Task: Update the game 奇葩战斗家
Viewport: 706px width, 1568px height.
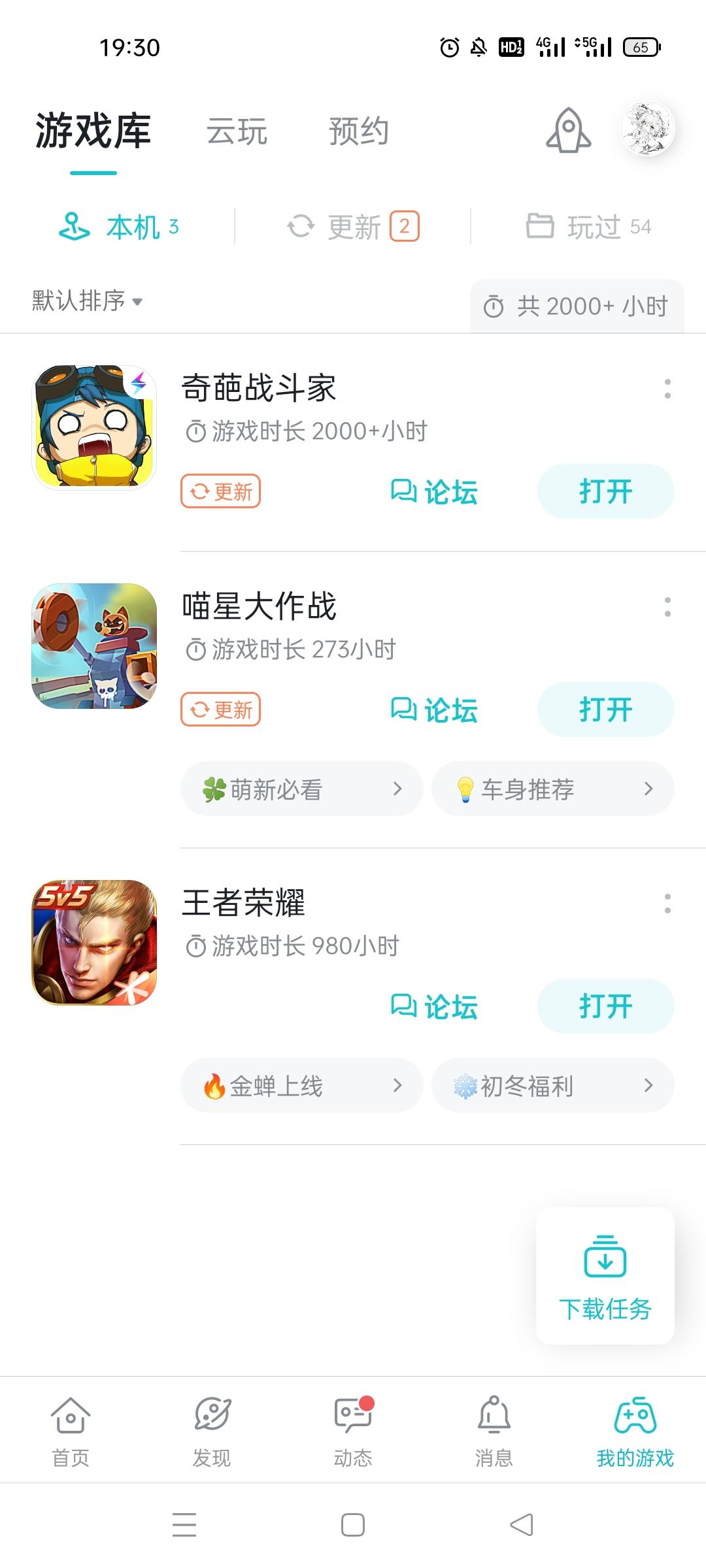Action: click(220, 491)
